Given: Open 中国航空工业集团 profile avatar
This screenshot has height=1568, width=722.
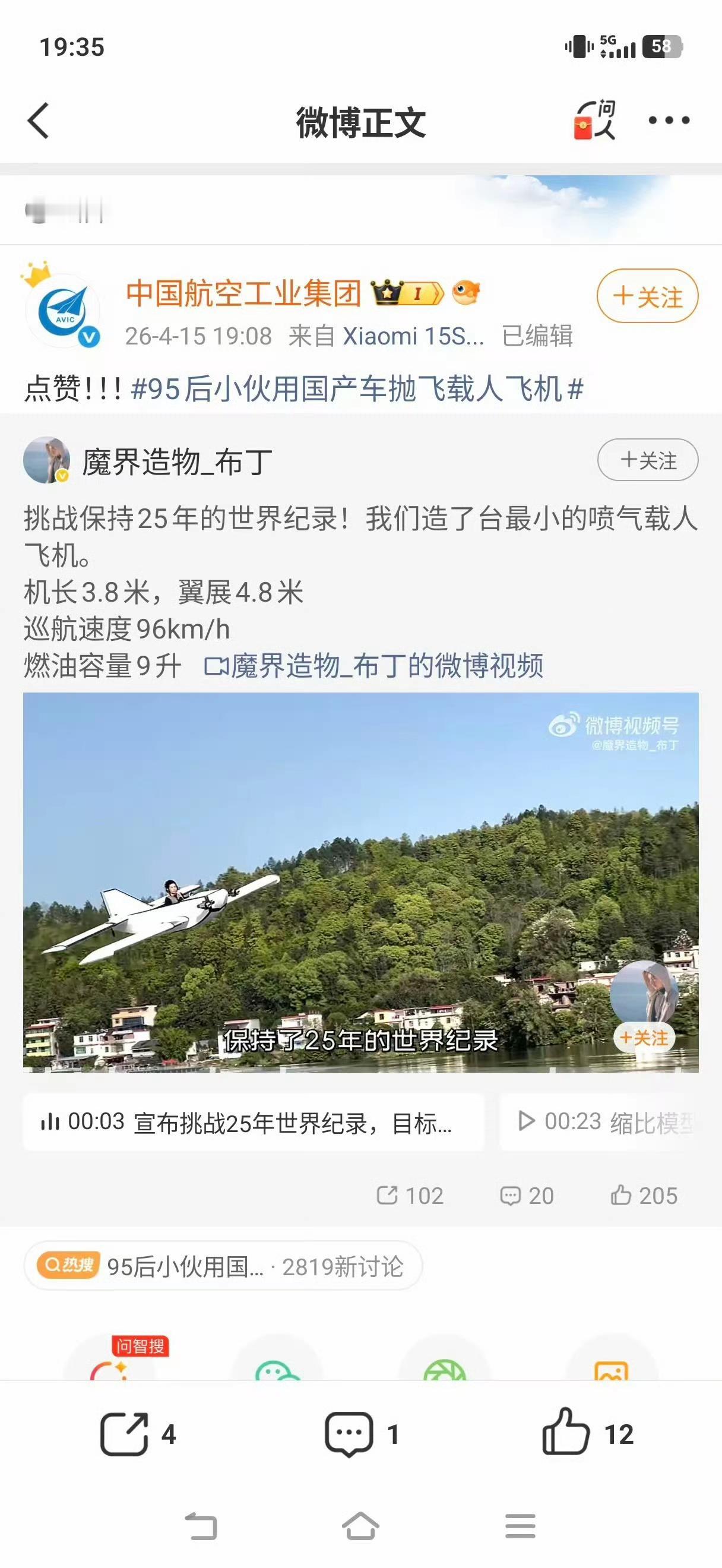Looking at the screenshot, I should point(62,311).
